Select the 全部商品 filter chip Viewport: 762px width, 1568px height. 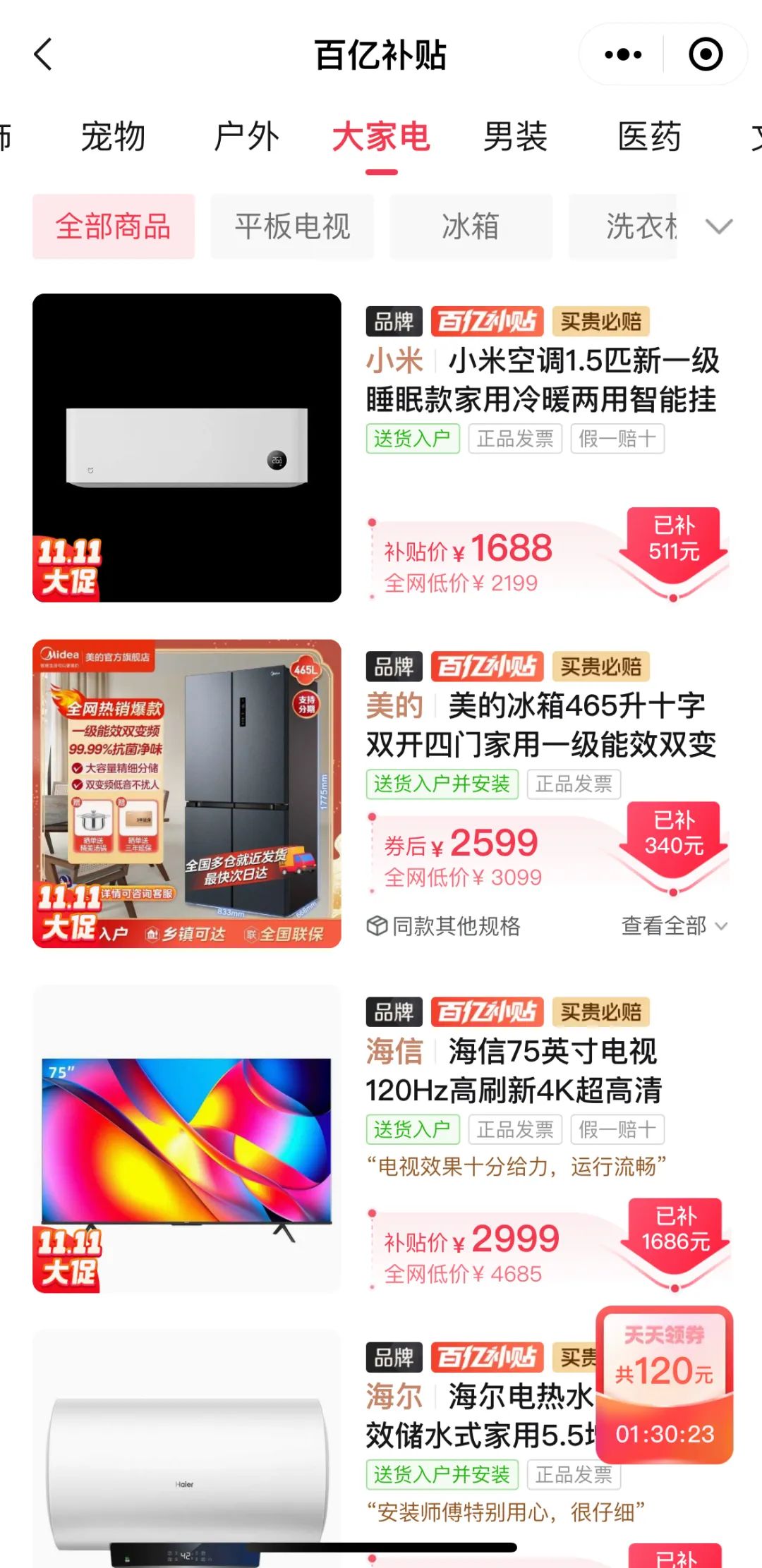point(114,226)
